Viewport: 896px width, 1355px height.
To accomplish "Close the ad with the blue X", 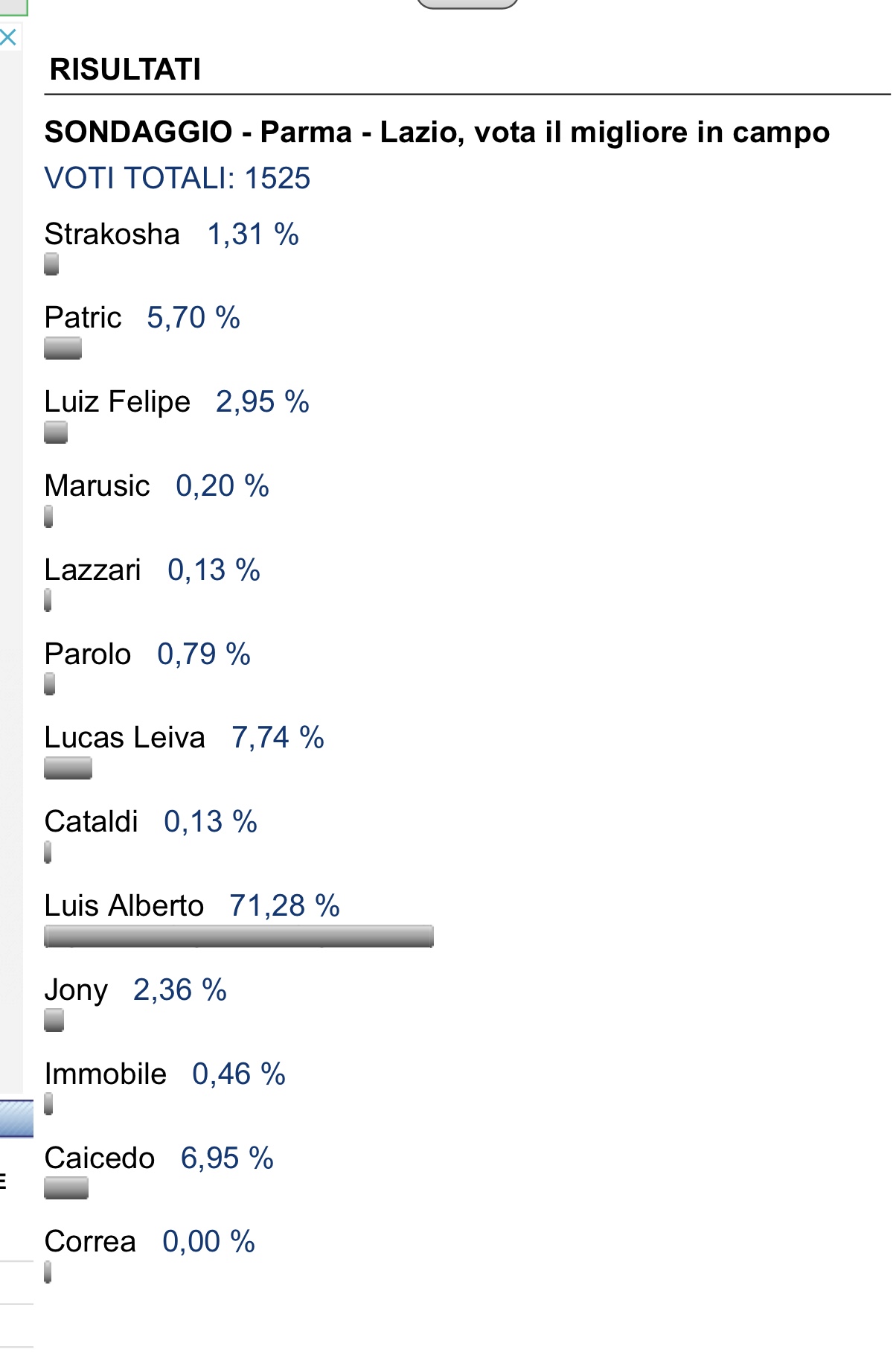I will [x=8, y=37].
